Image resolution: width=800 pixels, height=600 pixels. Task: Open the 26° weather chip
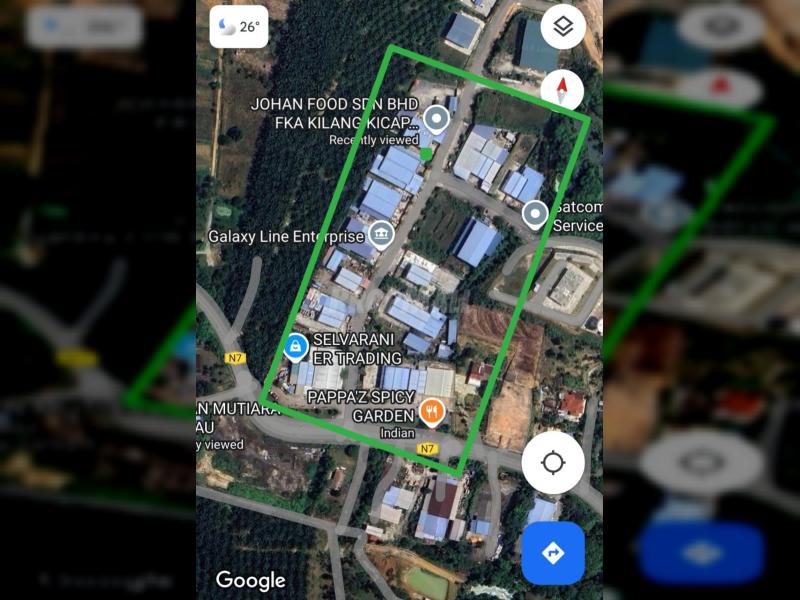pos(239,27)
